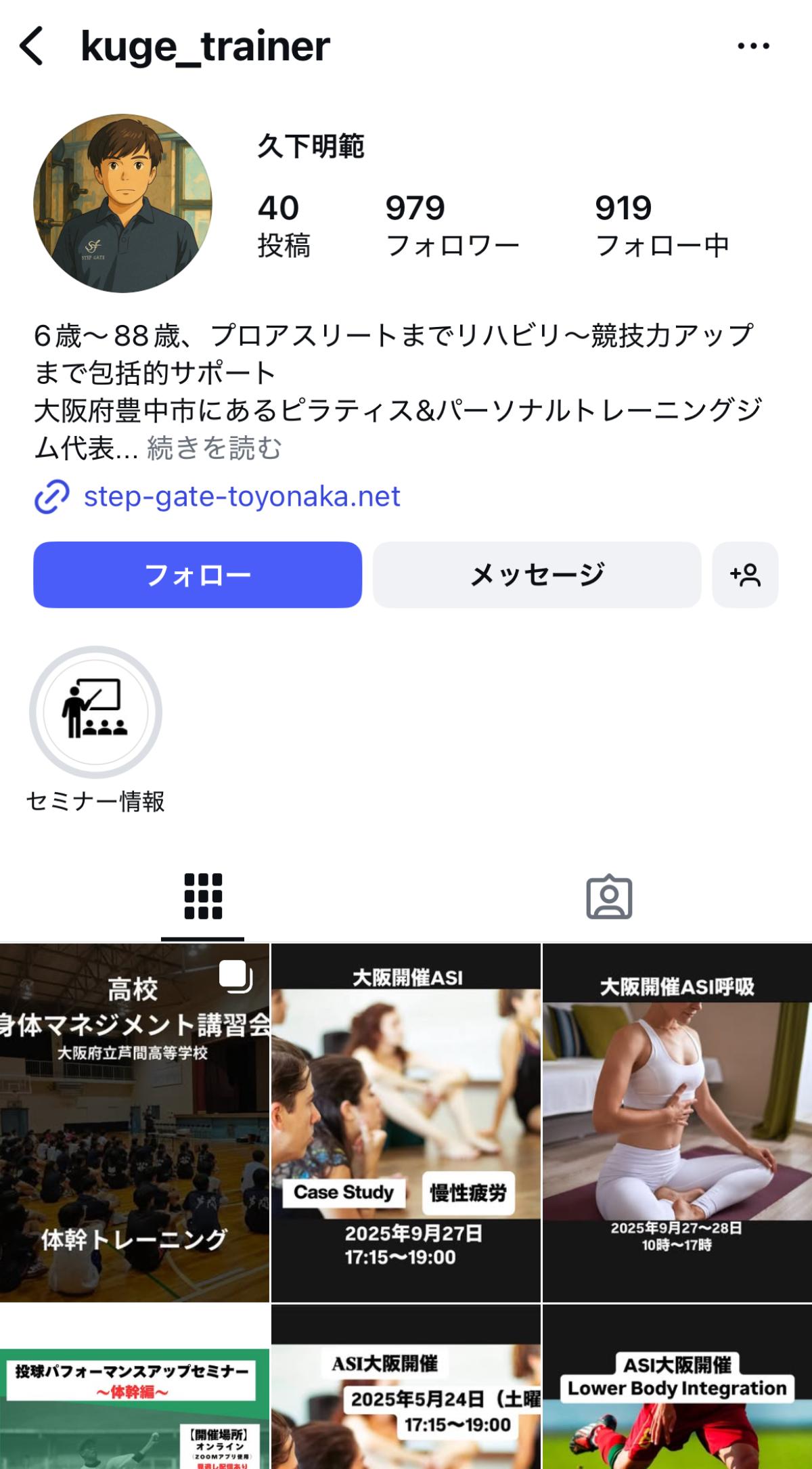
Task: Open the 投球パフォーマンスアップセミナー post
Action: tap(135, 1386)
